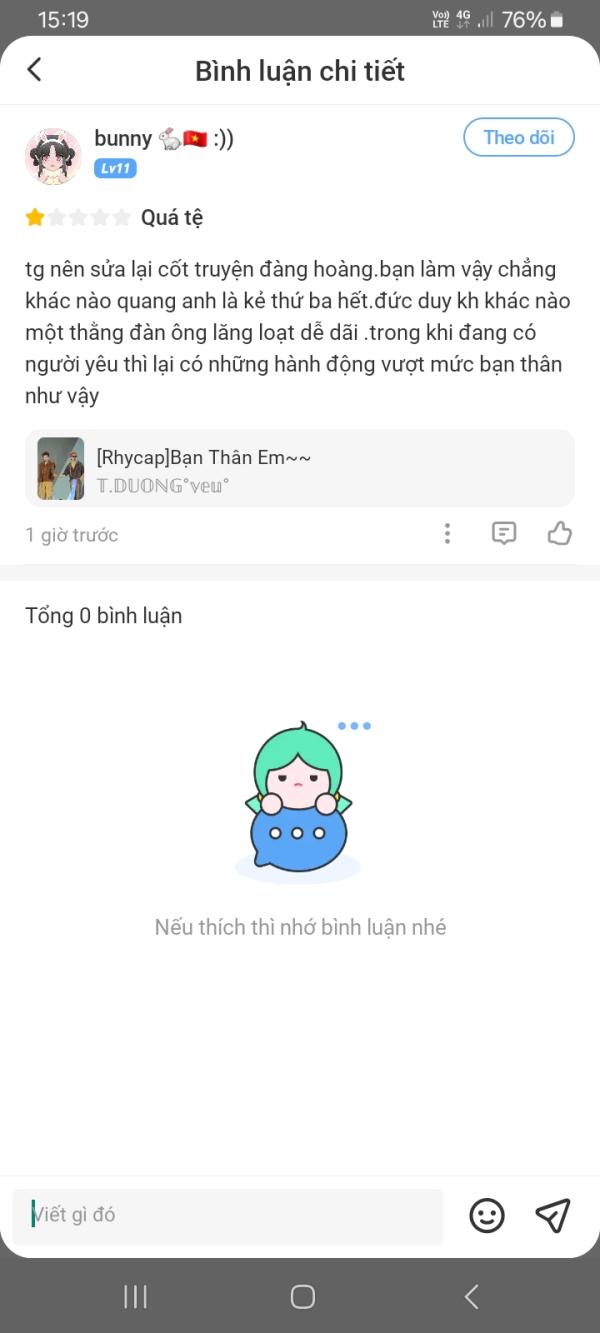The height and width of the screenshot is (1333, 600).
Task: Follow bunny with Theo dõi button
Action: 518,138
